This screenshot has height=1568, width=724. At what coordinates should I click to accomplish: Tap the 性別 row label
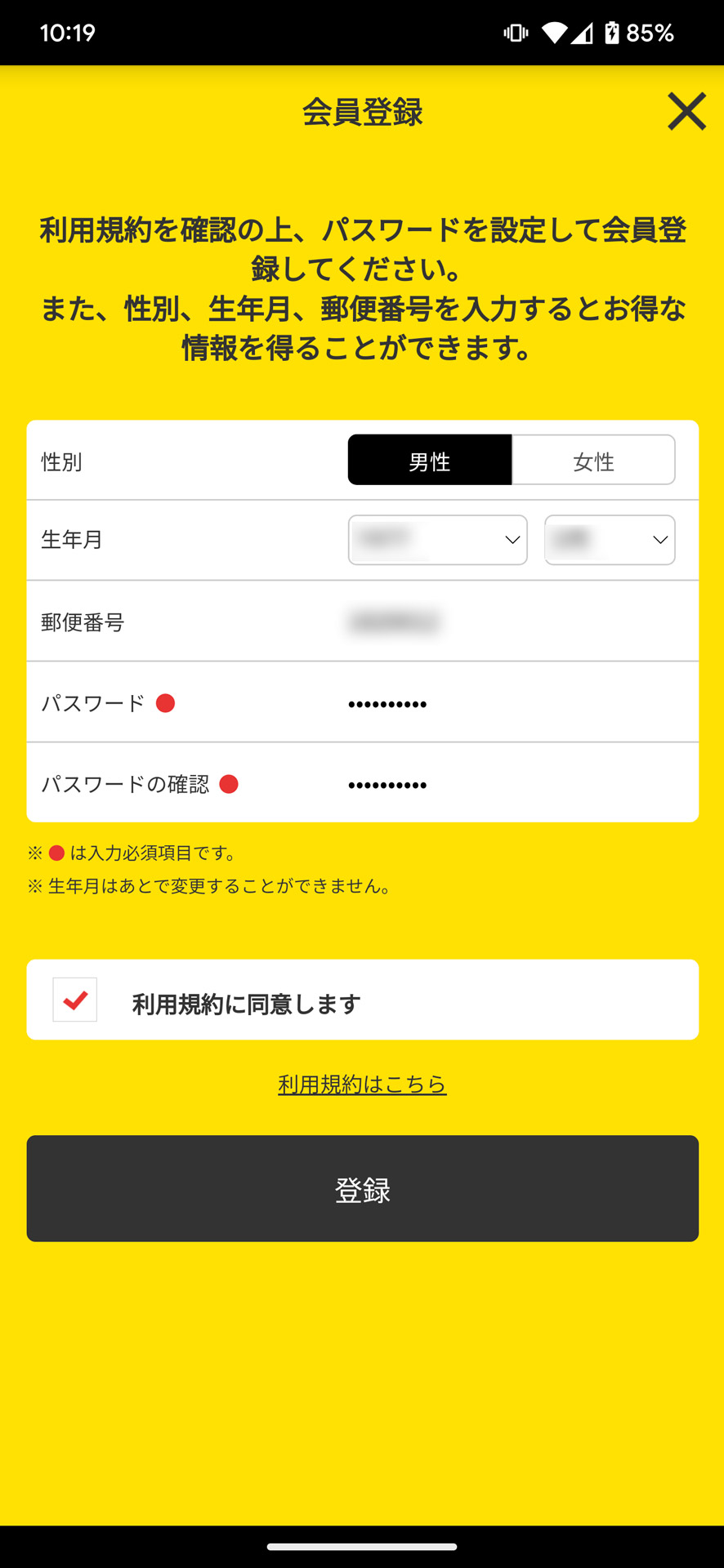coord(61,461)
